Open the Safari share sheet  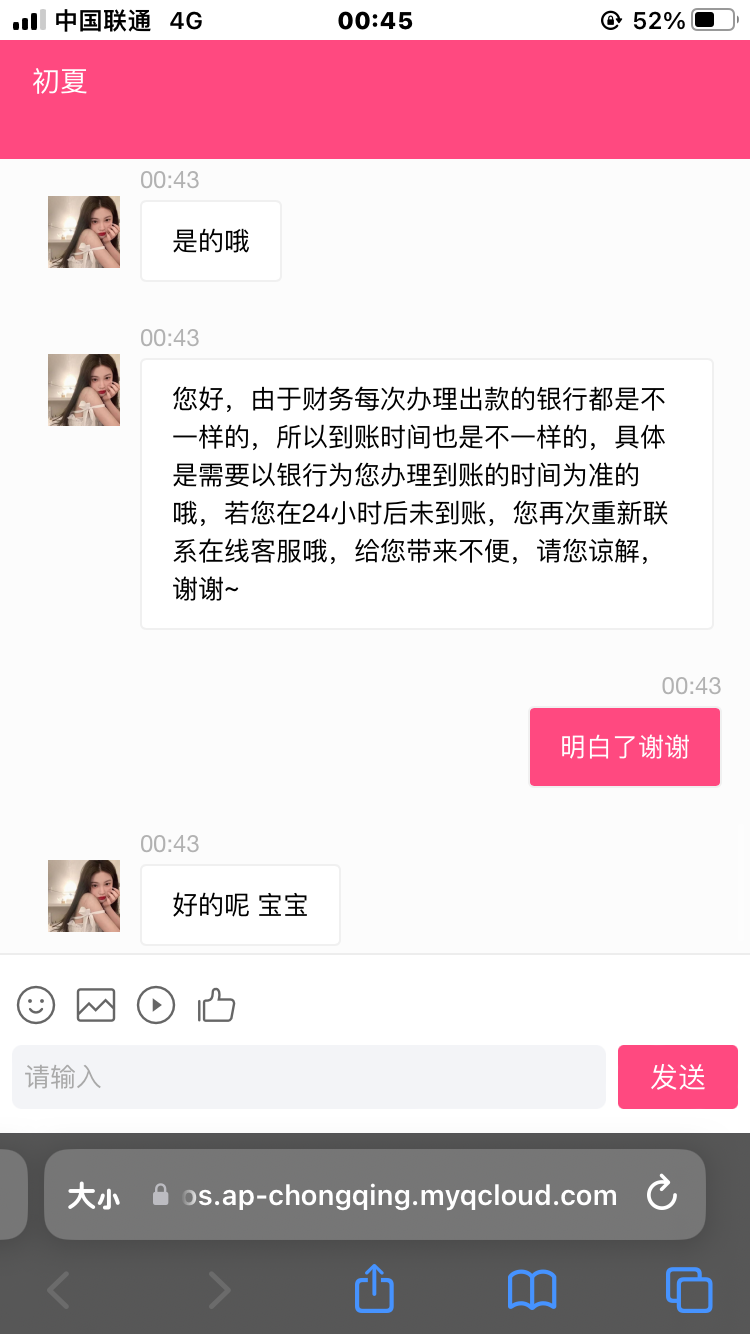pyautogui.click(x=375, y=1289)
